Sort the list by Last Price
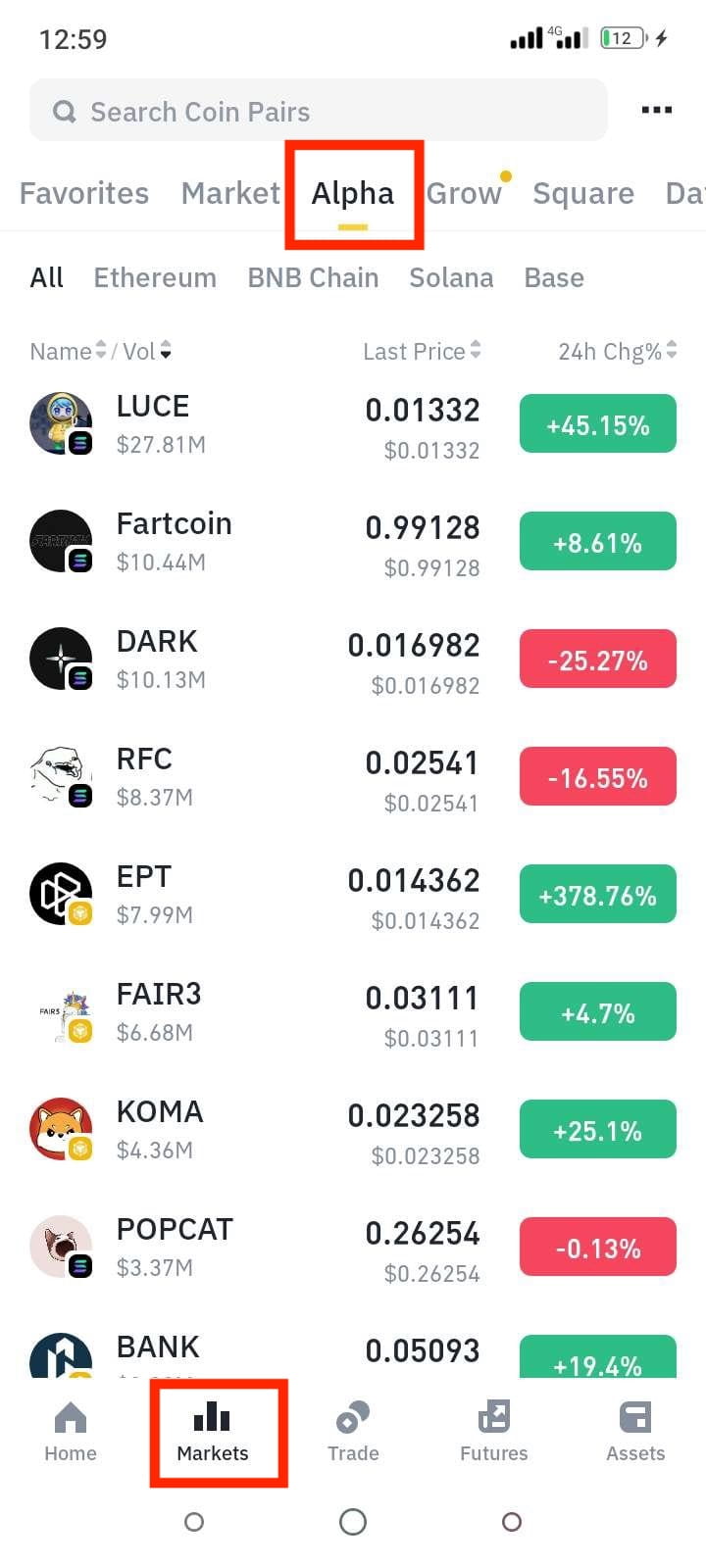This screenshot has width=706, height=1568. click(x=422, y=351)
